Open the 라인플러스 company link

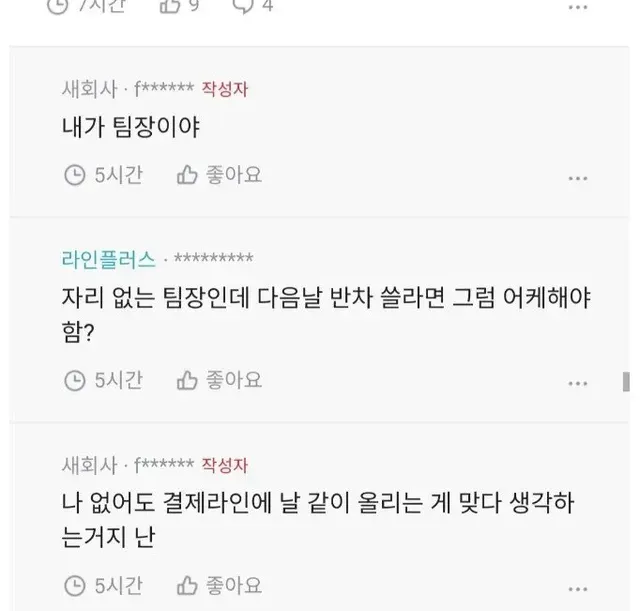[x=109, y=259]
